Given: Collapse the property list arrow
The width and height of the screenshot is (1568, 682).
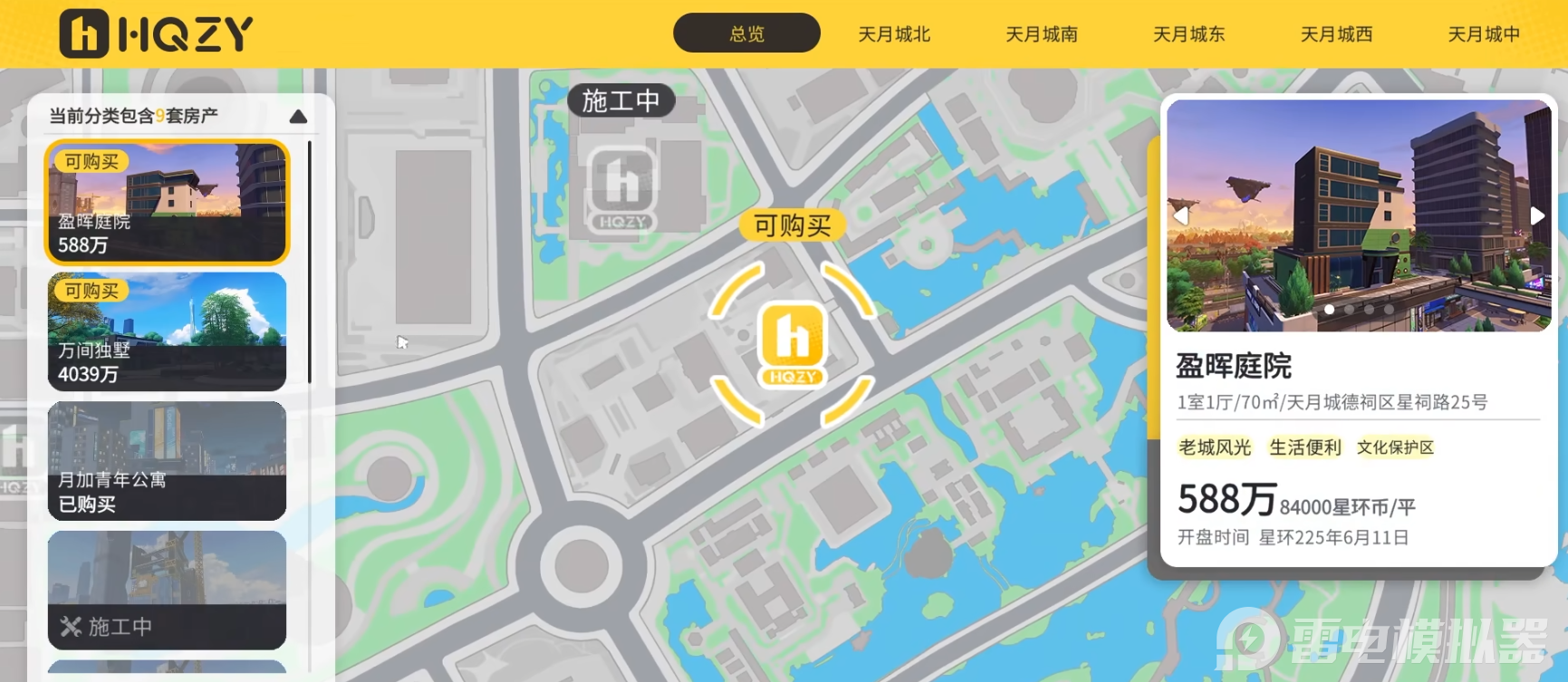Looking at the screenshot, I should [x=298, y=117].
